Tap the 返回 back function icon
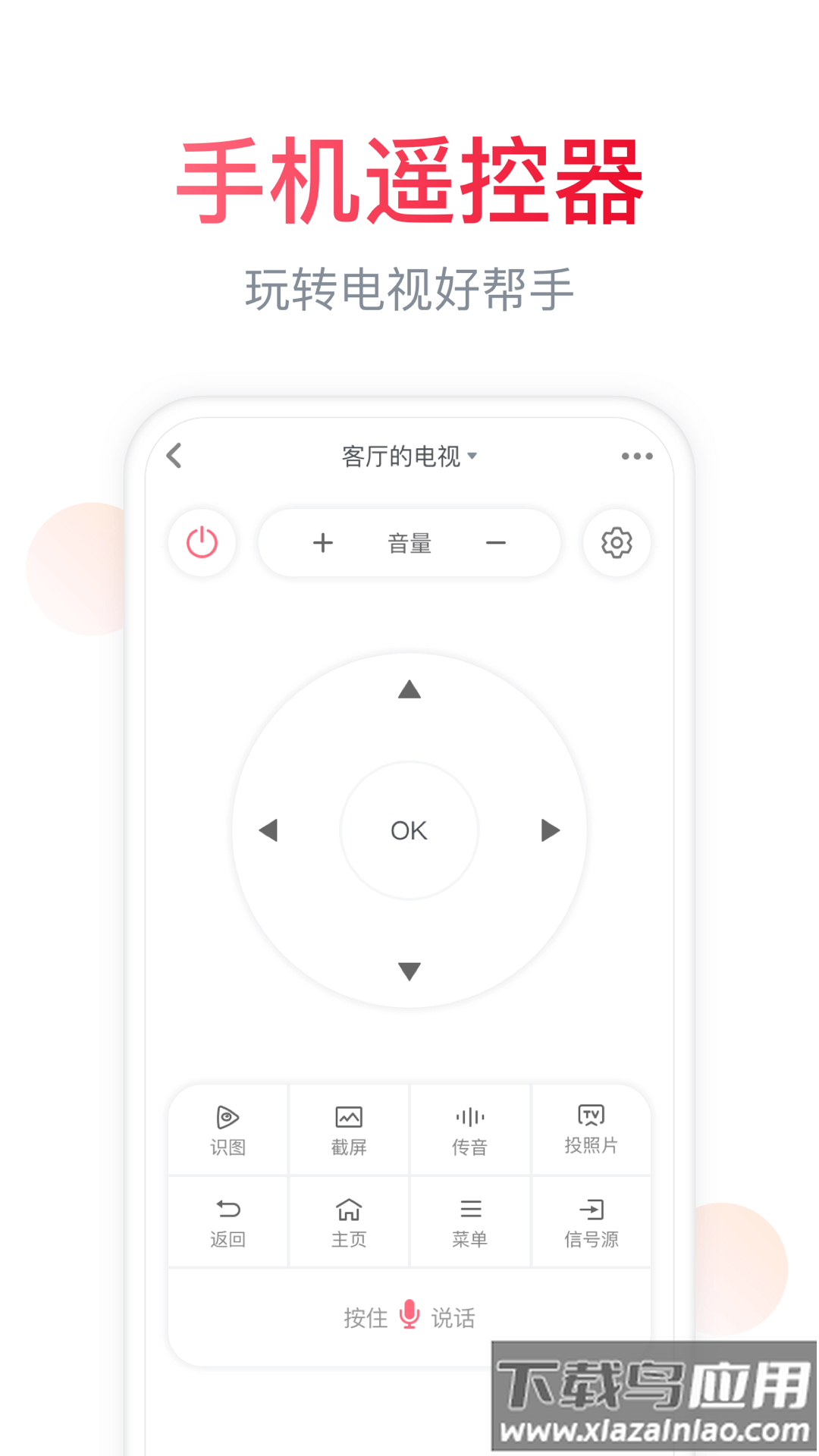 pyautogui.click(x=227, y=1221)
